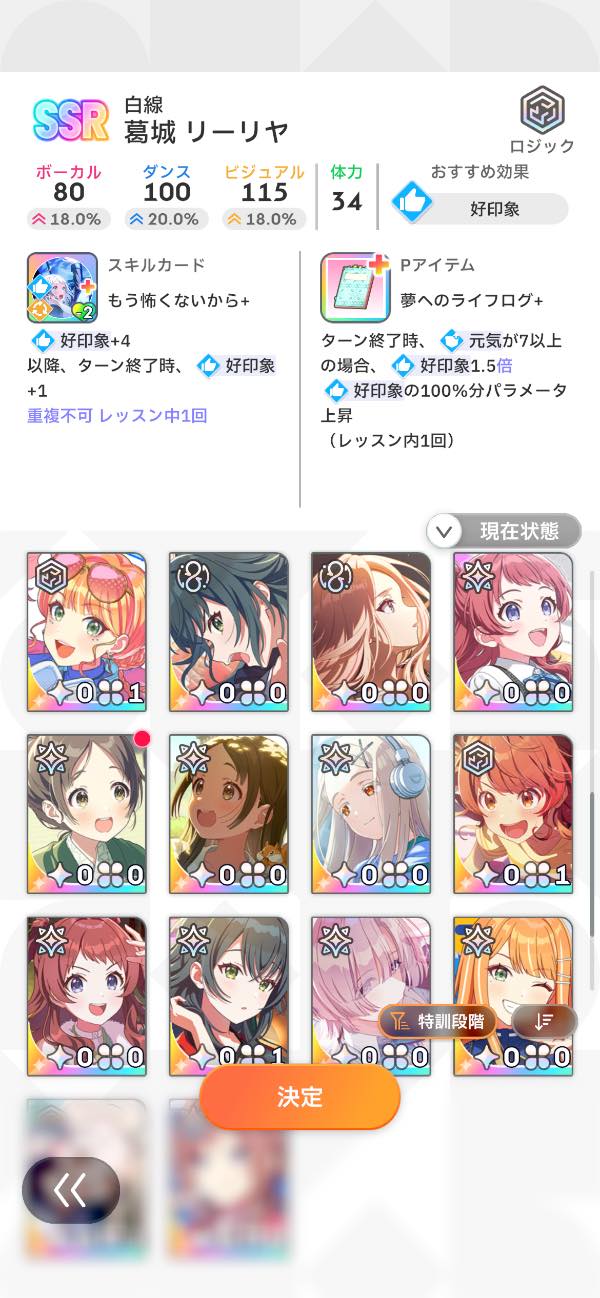View the もう怖くないから+ skill card

[x=62, y=287]
